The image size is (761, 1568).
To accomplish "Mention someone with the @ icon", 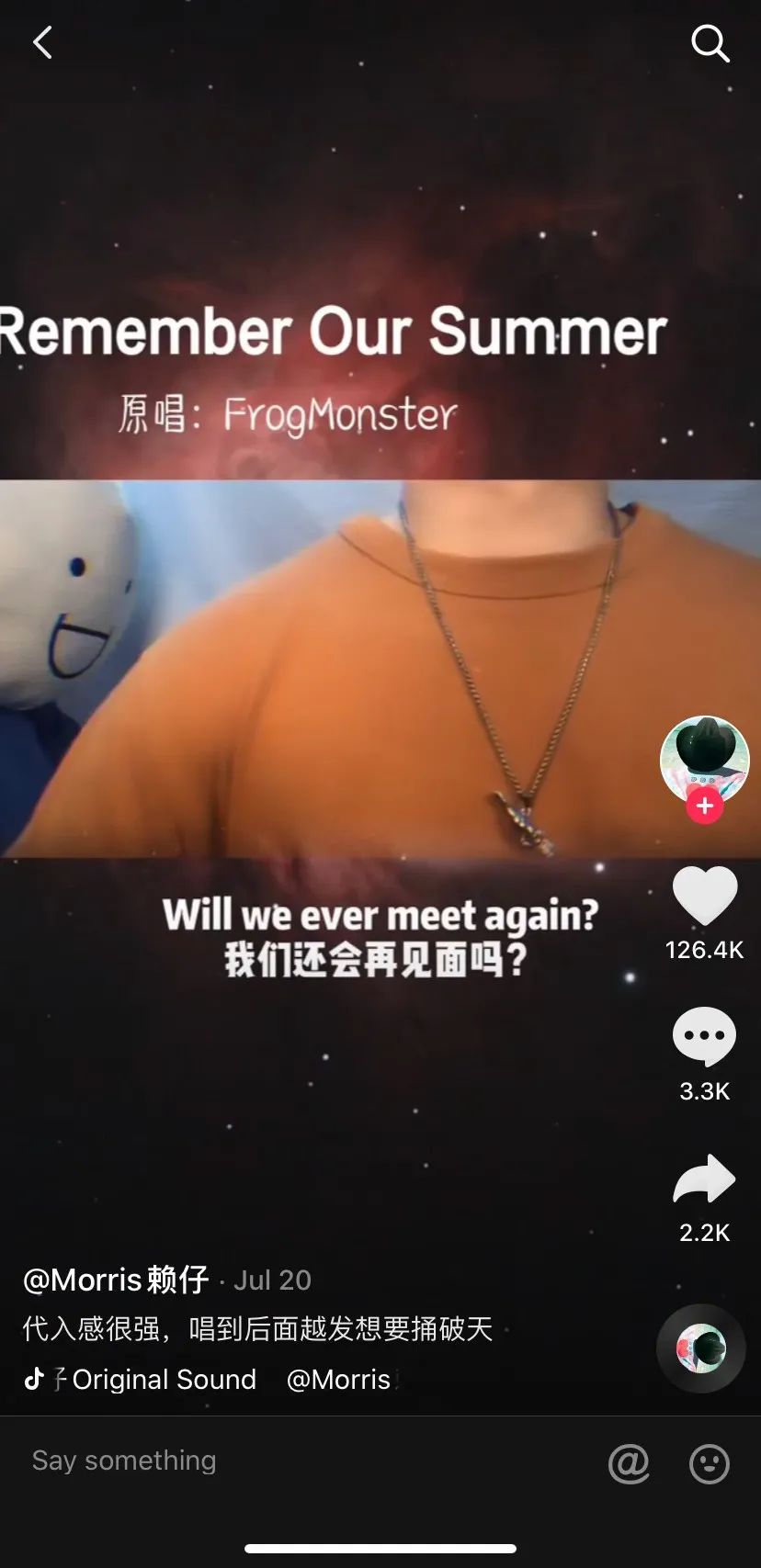I will click(x=629, y=1462).
